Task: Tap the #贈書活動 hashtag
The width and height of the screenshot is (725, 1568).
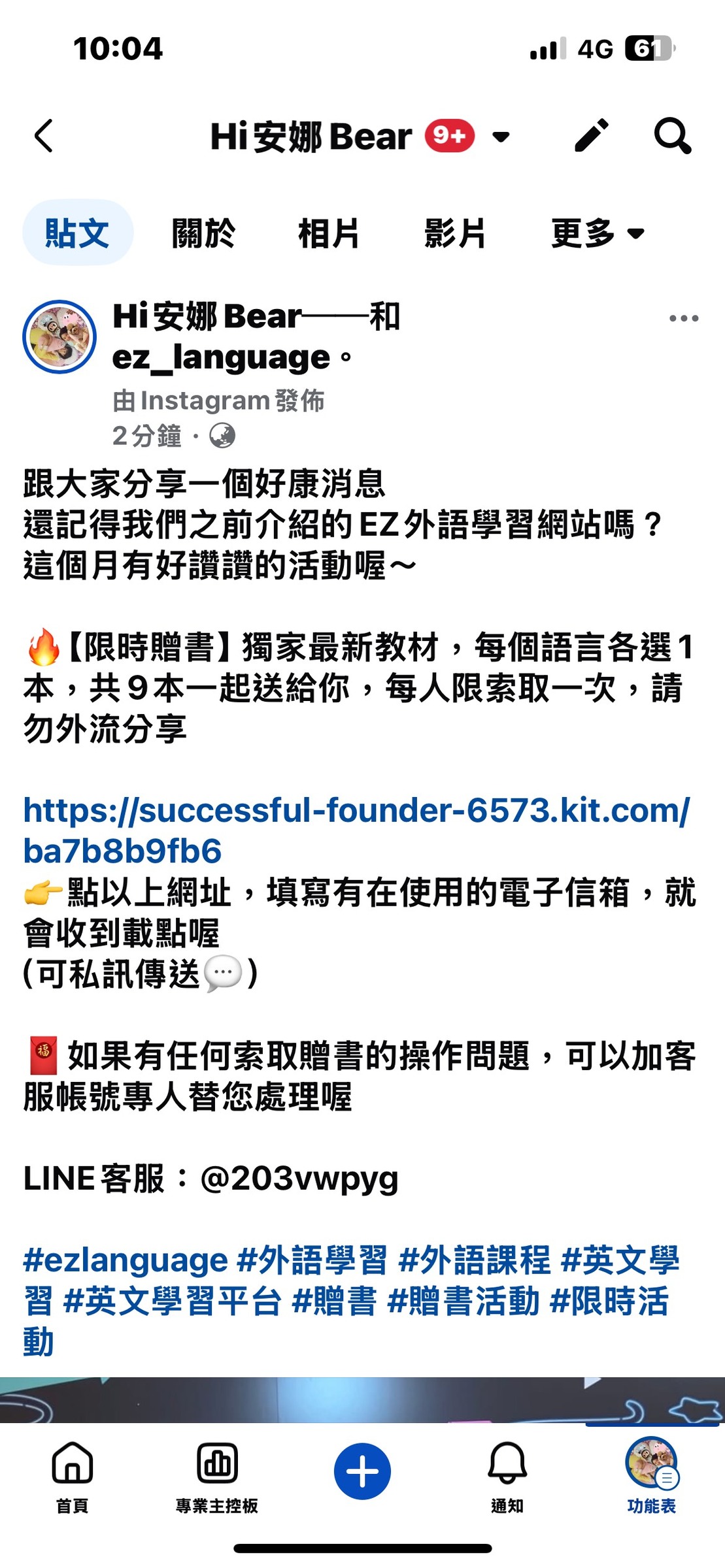Action: tap(464, 1301)
